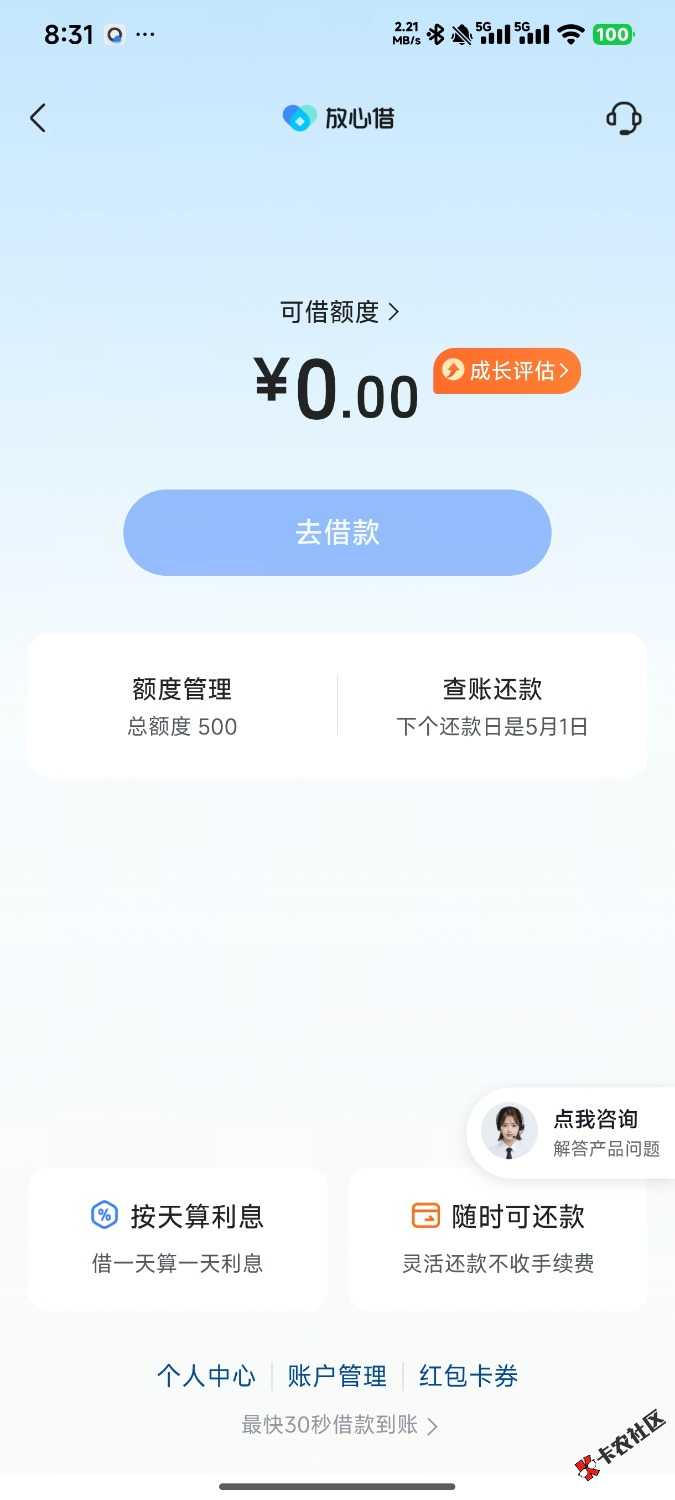The width and height of the screenshot is (675, 1500).
Task: Tap the 成长评估 orange badge
Action: coord(507,371)
